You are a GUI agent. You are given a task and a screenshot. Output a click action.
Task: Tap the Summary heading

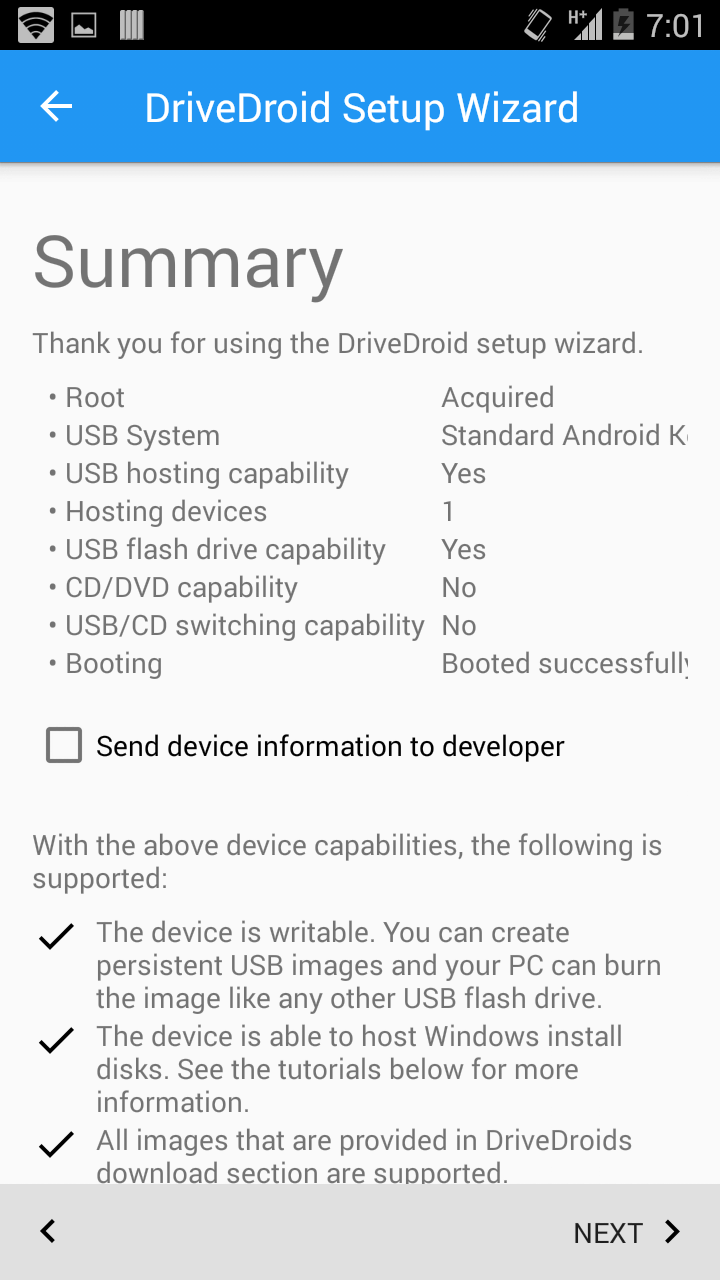pos(188,262)
